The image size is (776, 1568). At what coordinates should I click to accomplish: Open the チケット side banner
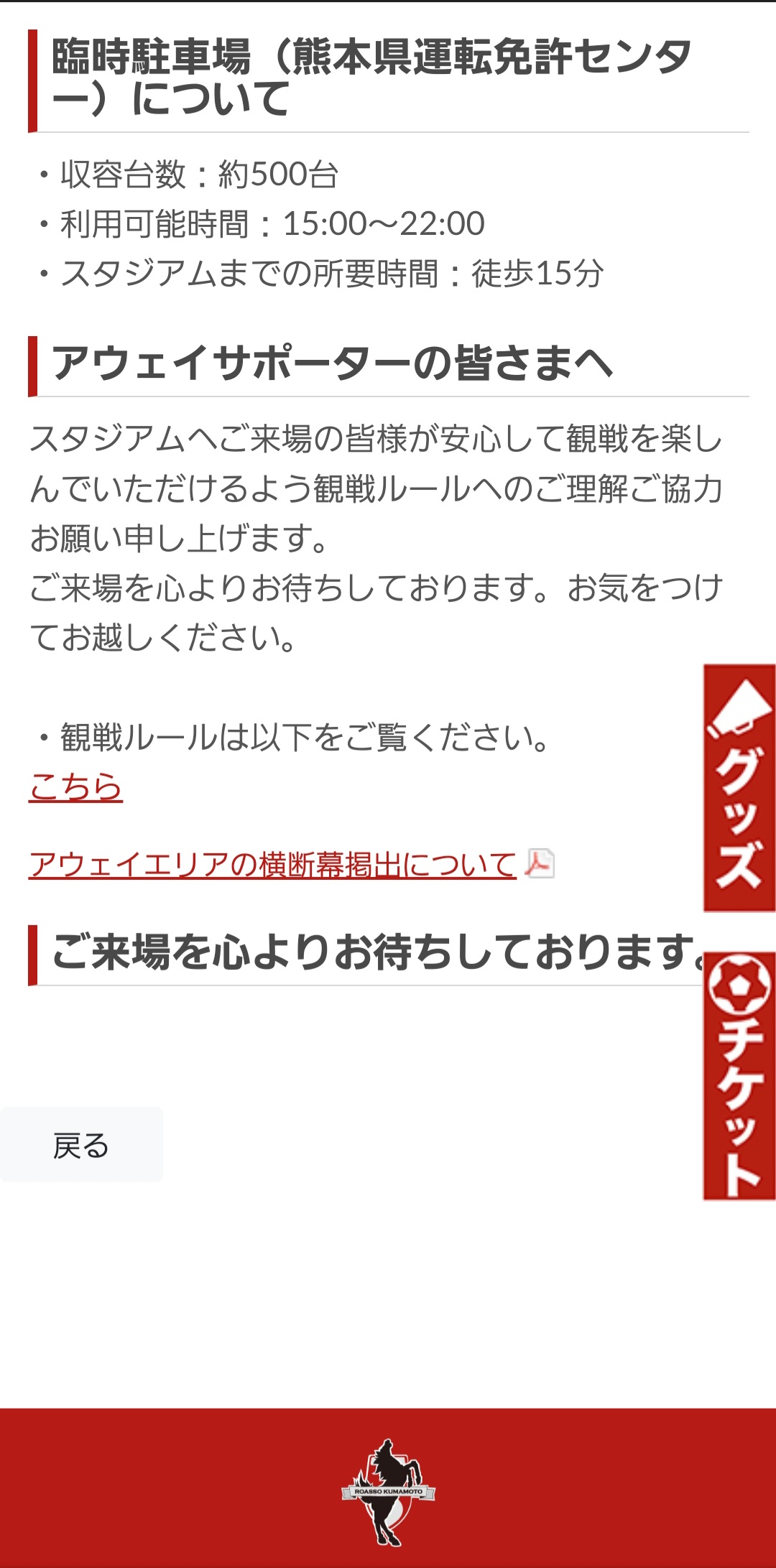pos(739,1076)
